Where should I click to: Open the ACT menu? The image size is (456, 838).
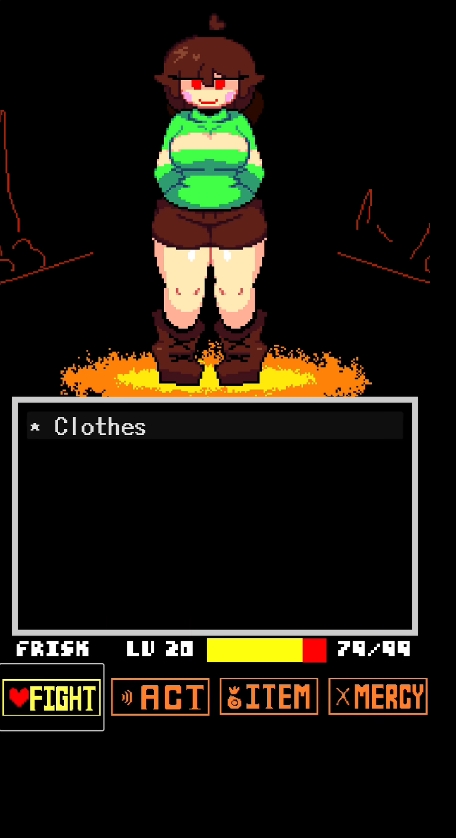160,696
